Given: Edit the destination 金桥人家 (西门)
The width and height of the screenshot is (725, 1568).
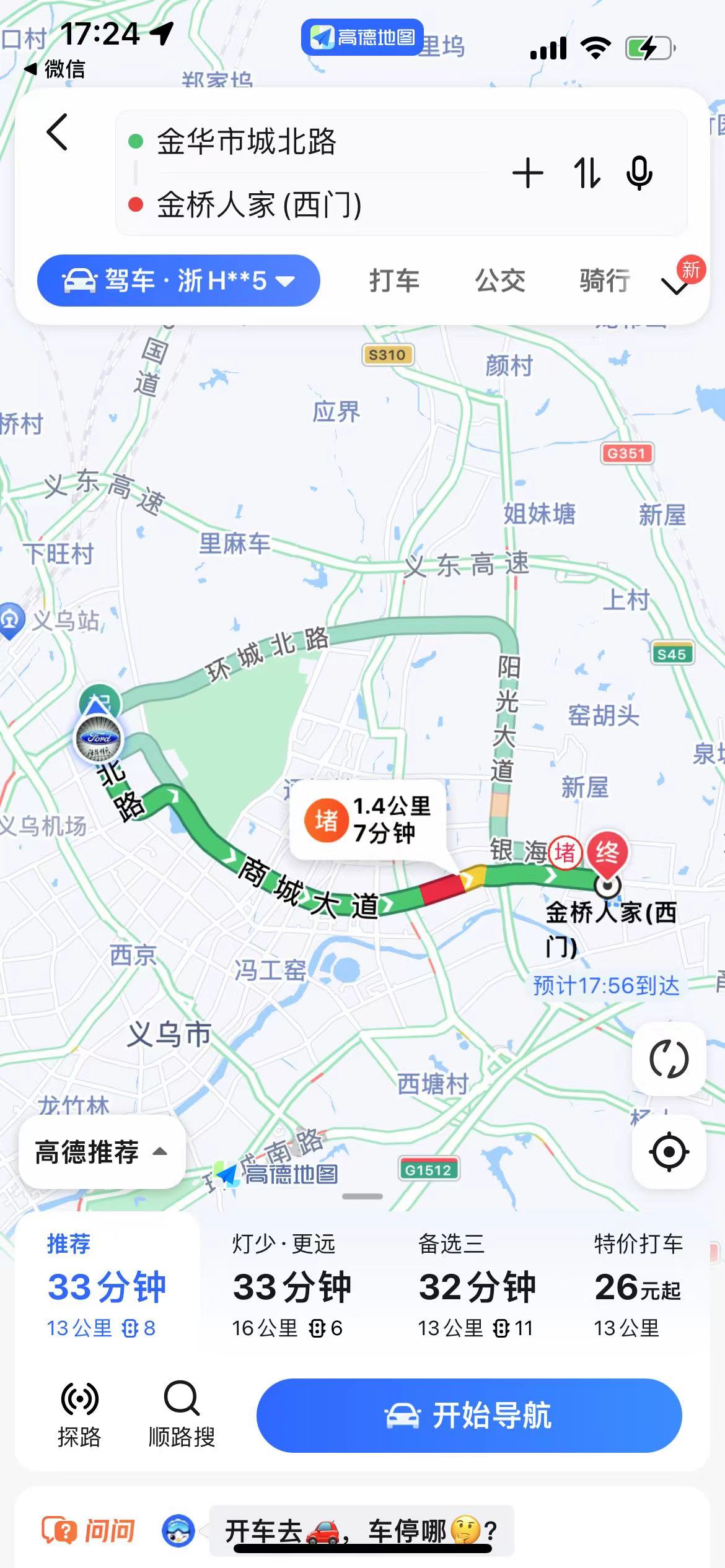Looking at the screenshot, I should coord(259,205).
